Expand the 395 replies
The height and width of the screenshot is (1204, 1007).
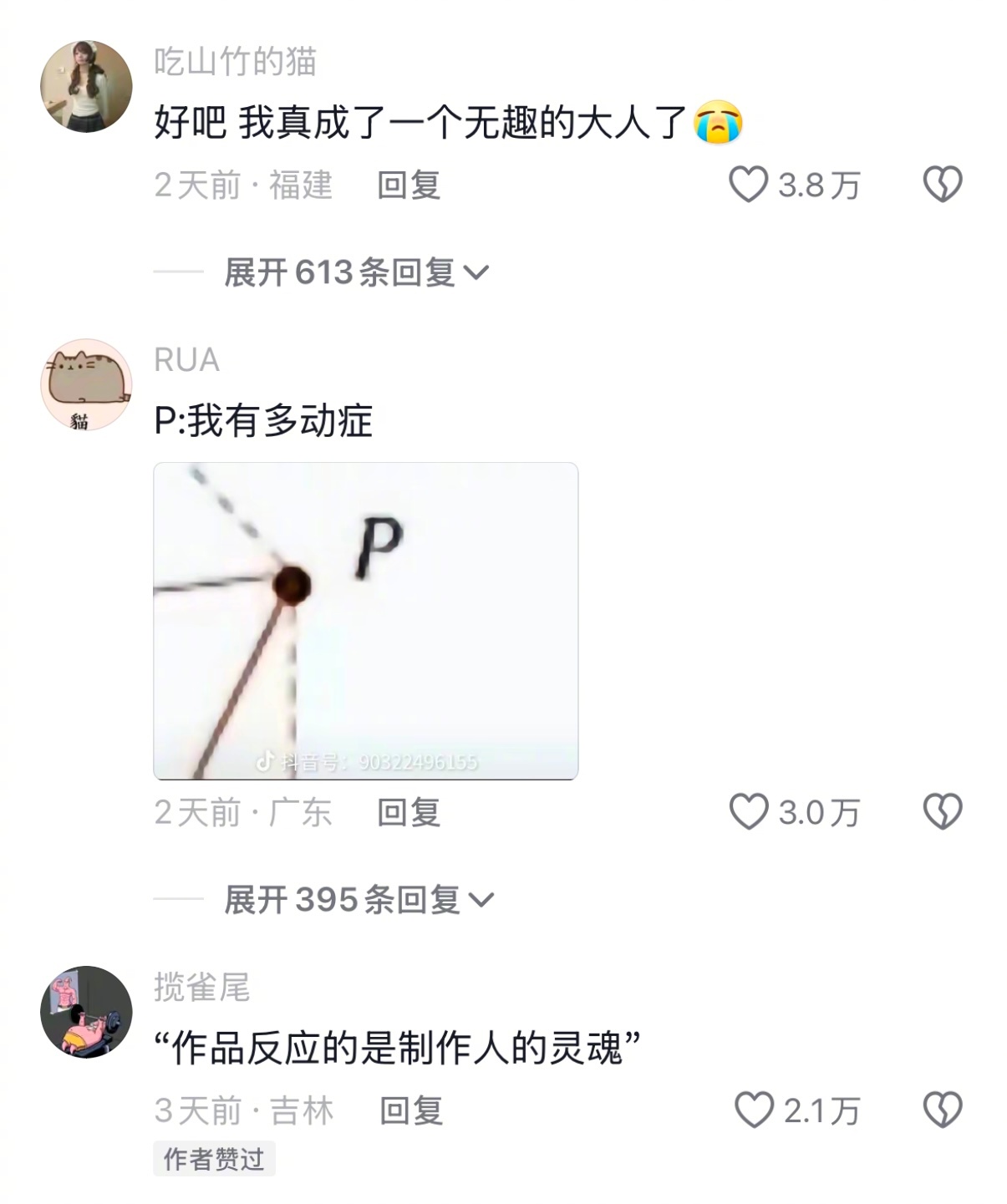pyautogui.click(x=359, y=900)
